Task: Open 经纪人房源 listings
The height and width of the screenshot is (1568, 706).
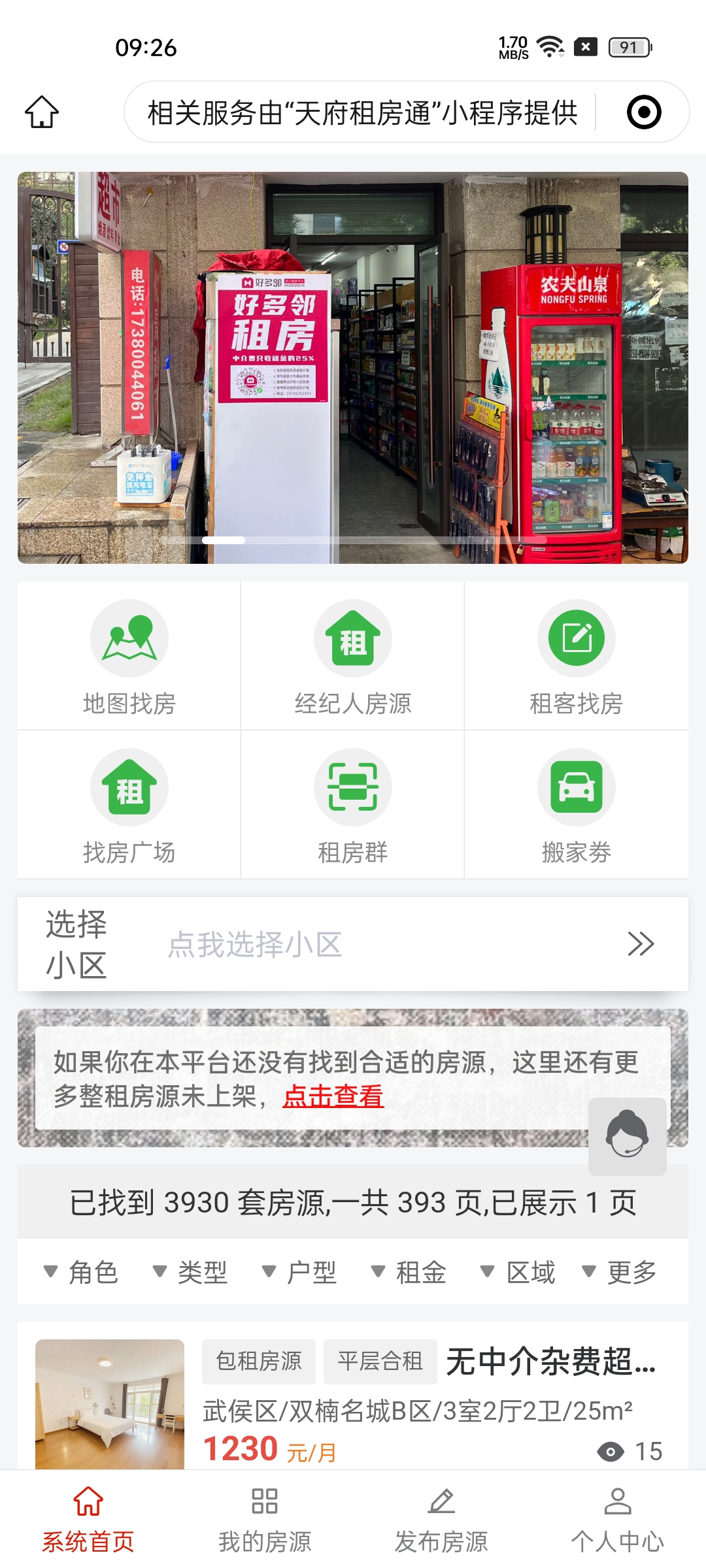Action: pyautogui.click(x=353, y=657)
